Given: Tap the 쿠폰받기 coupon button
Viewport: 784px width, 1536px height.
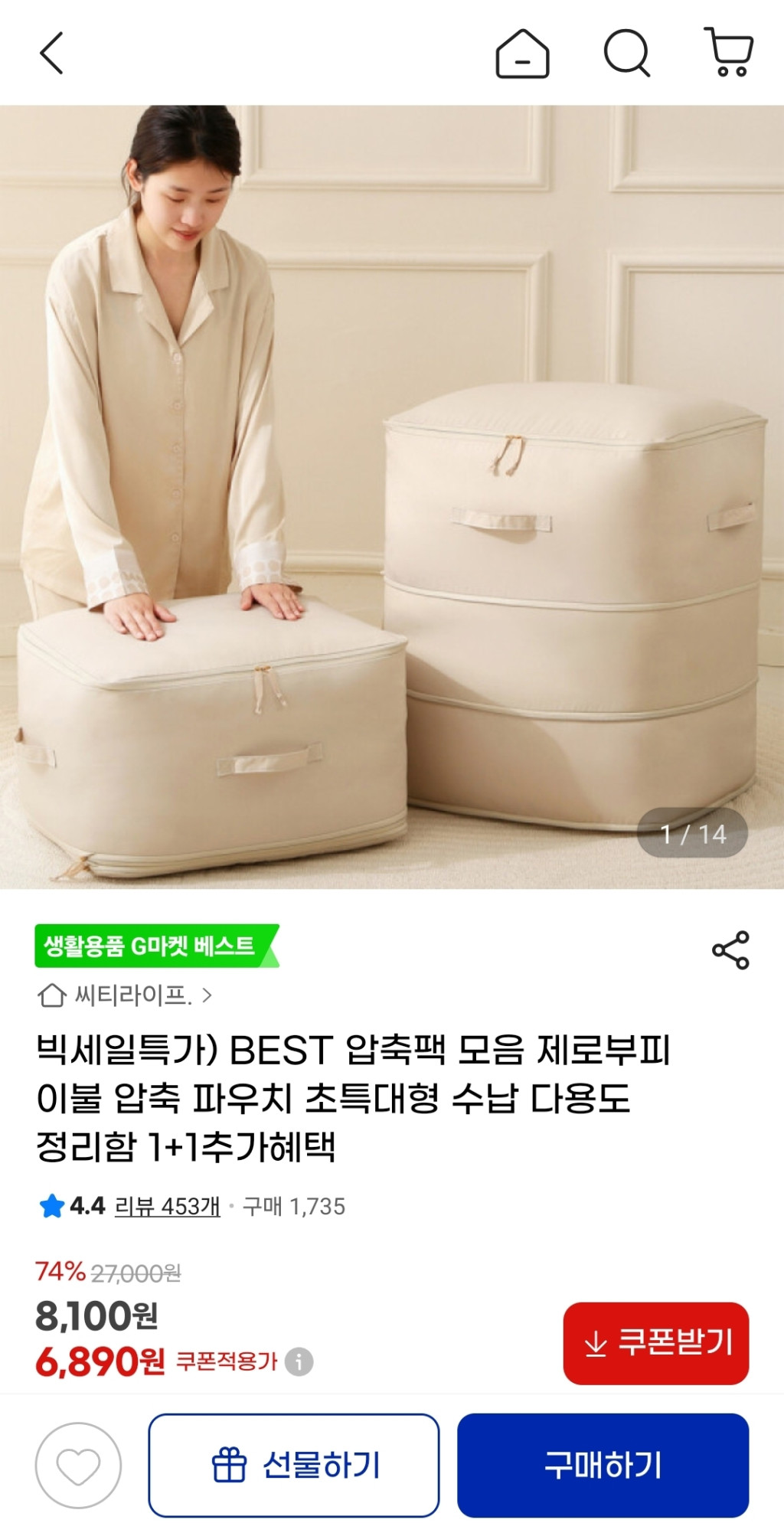Looking at the screenshot, I should 655,1343.
